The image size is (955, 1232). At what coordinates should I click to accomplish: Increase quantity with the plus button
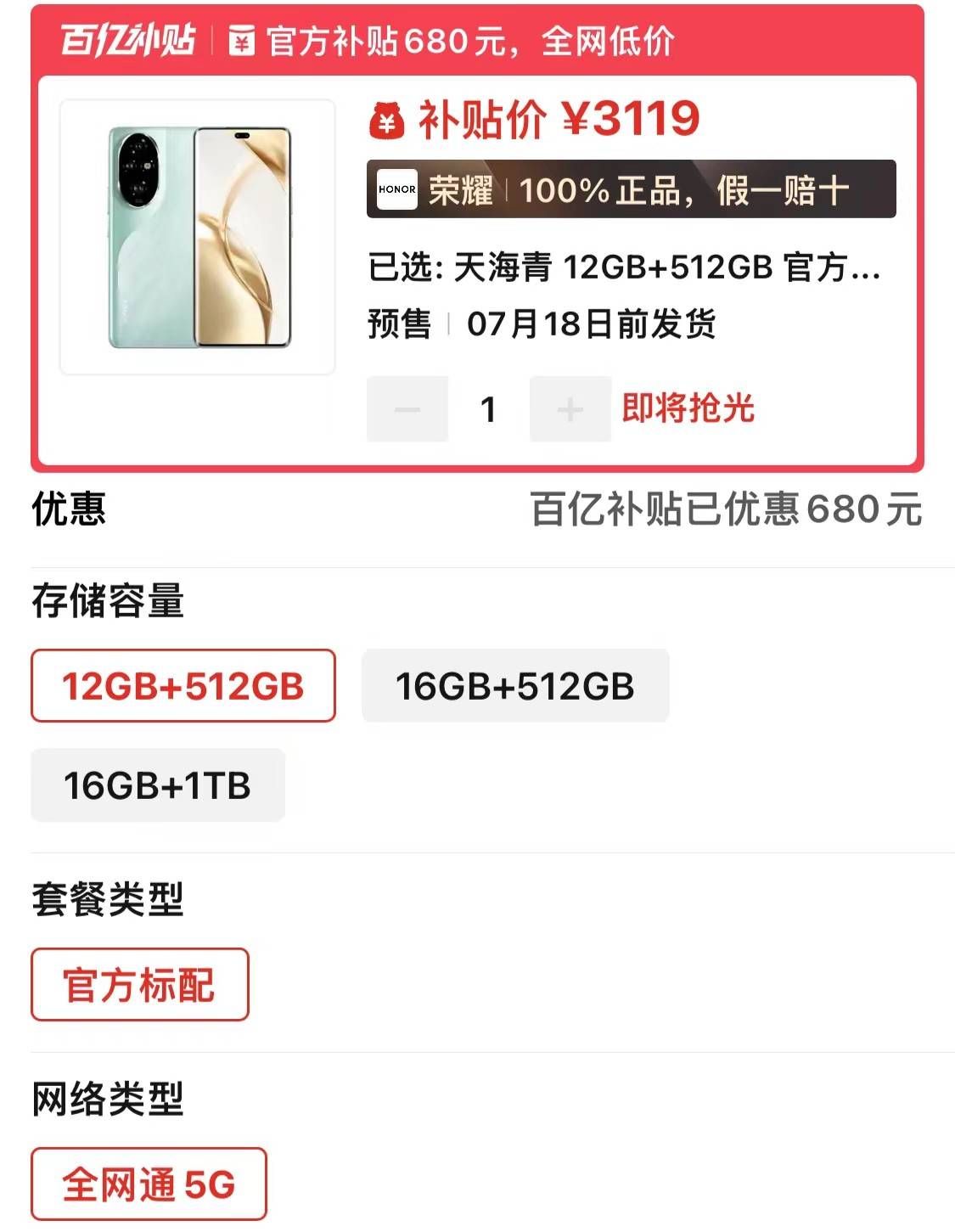click(570, 409)
